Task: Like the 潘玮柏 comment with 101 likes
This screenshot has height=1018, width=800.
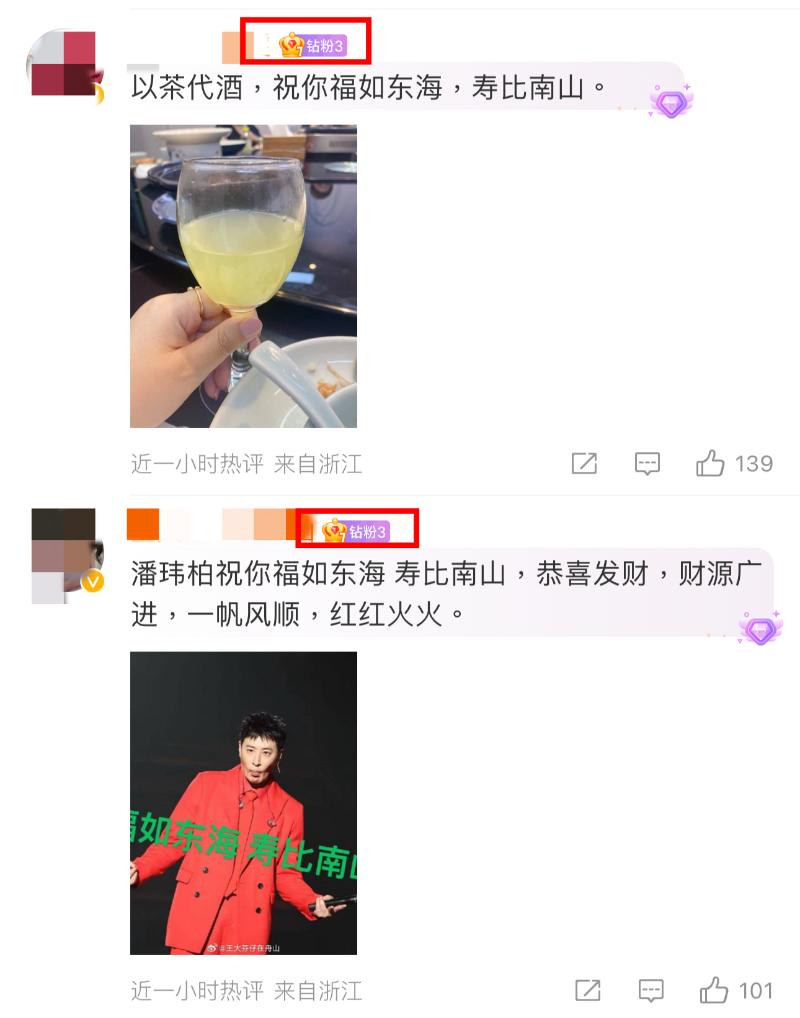Action: pos(714,990)
